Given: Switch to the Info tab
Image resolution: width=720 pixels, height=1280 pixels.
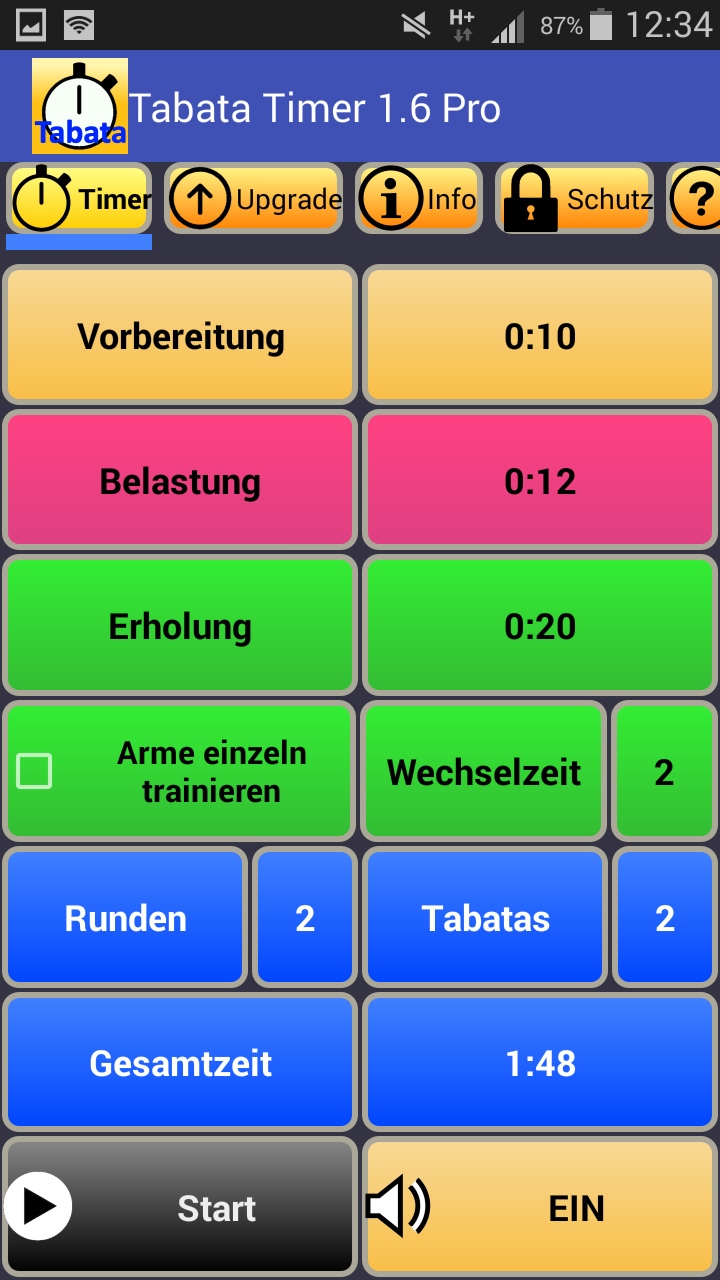Looking at the screenshot, I should 419,198.
